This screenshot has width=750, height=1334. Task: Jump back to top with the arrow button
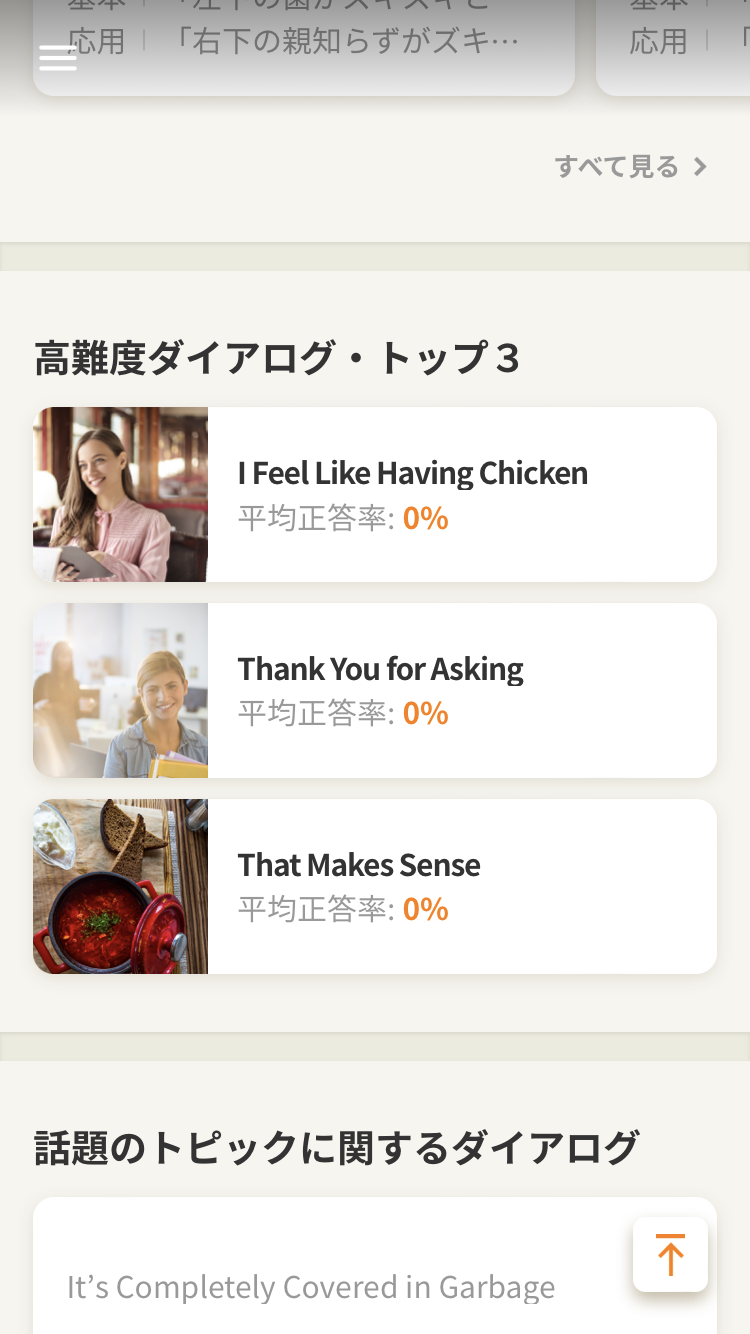(670, 1254)
